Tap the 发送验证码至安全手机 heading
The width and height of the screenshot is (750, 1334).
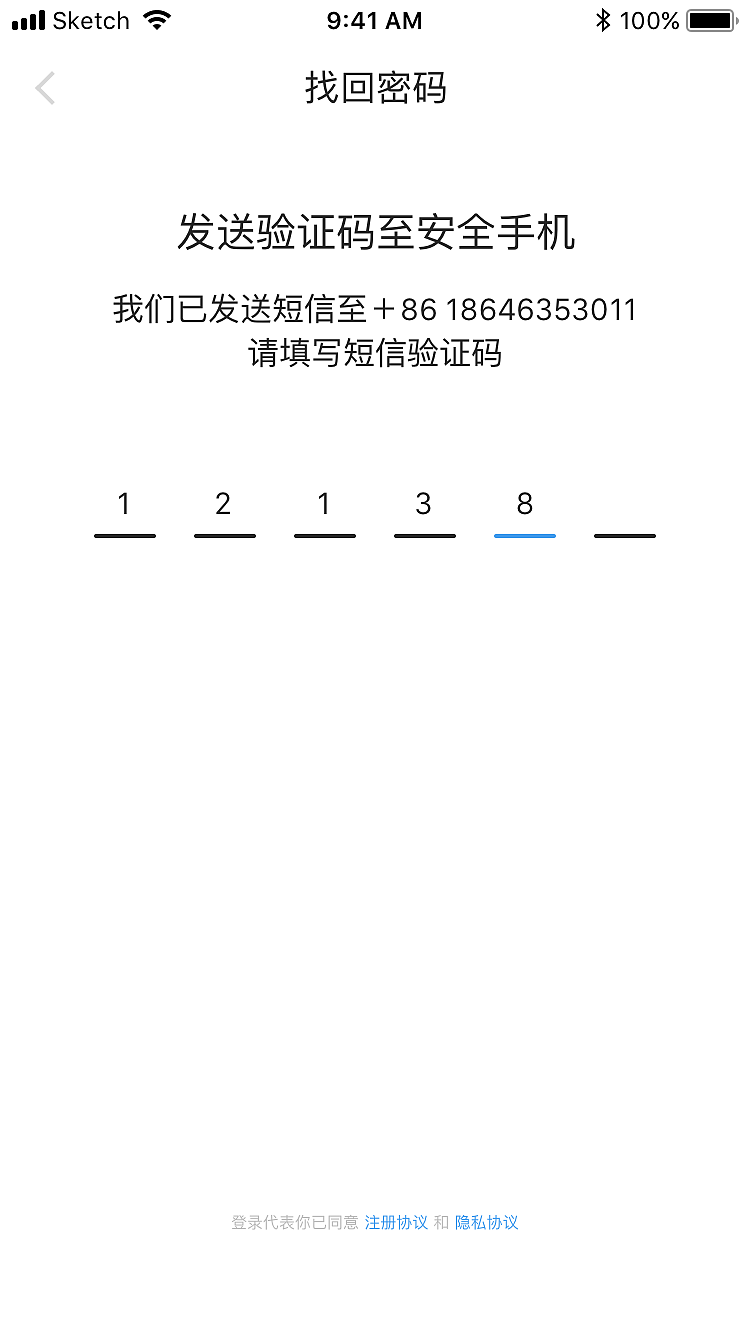[374, 230]
